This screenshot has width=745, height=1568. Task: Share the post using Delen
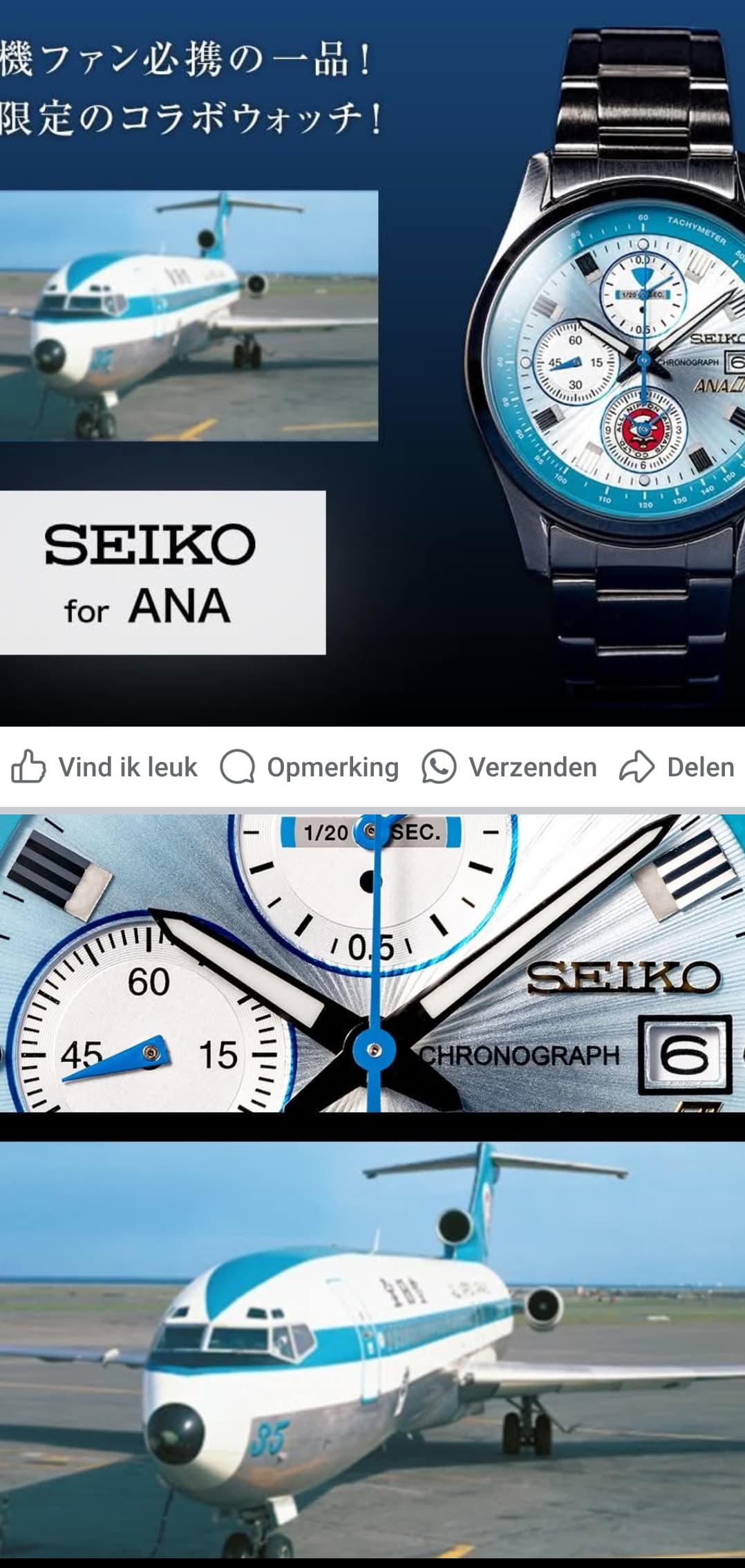pyautogui.click(x=677, y=767)
